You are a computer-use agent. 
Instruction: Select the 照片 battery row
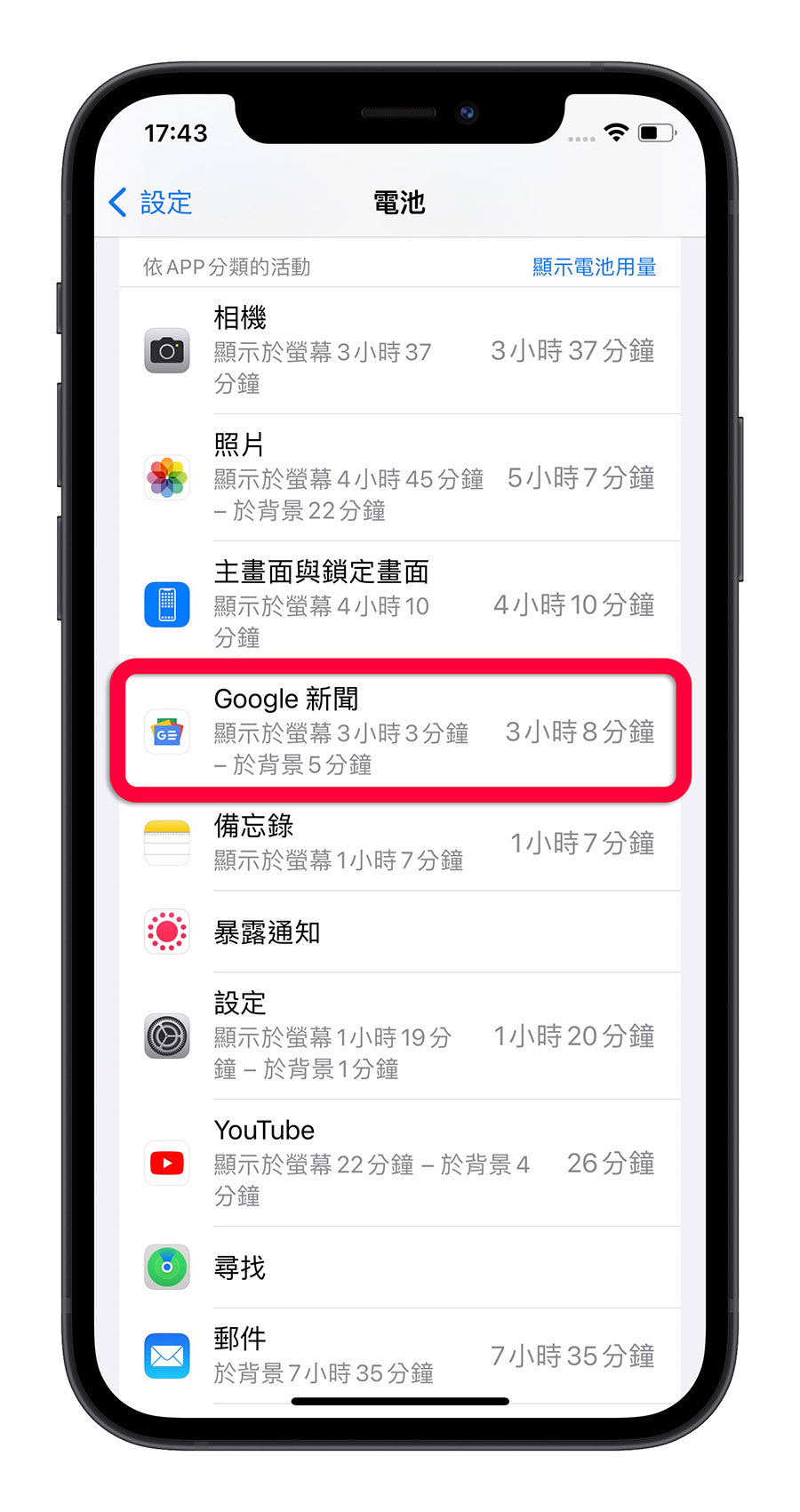400,478
